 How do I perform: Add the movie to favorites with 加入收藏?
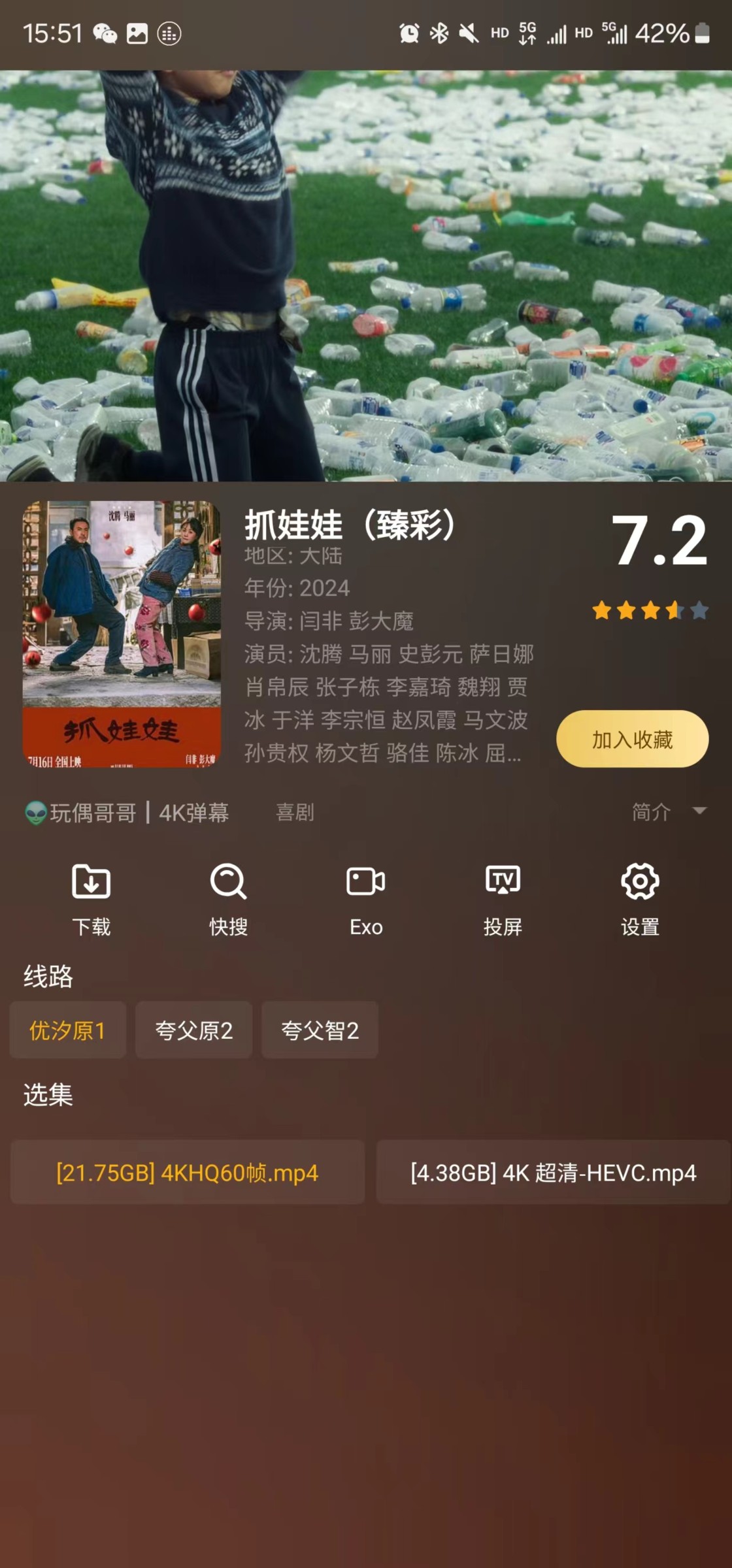632,739
